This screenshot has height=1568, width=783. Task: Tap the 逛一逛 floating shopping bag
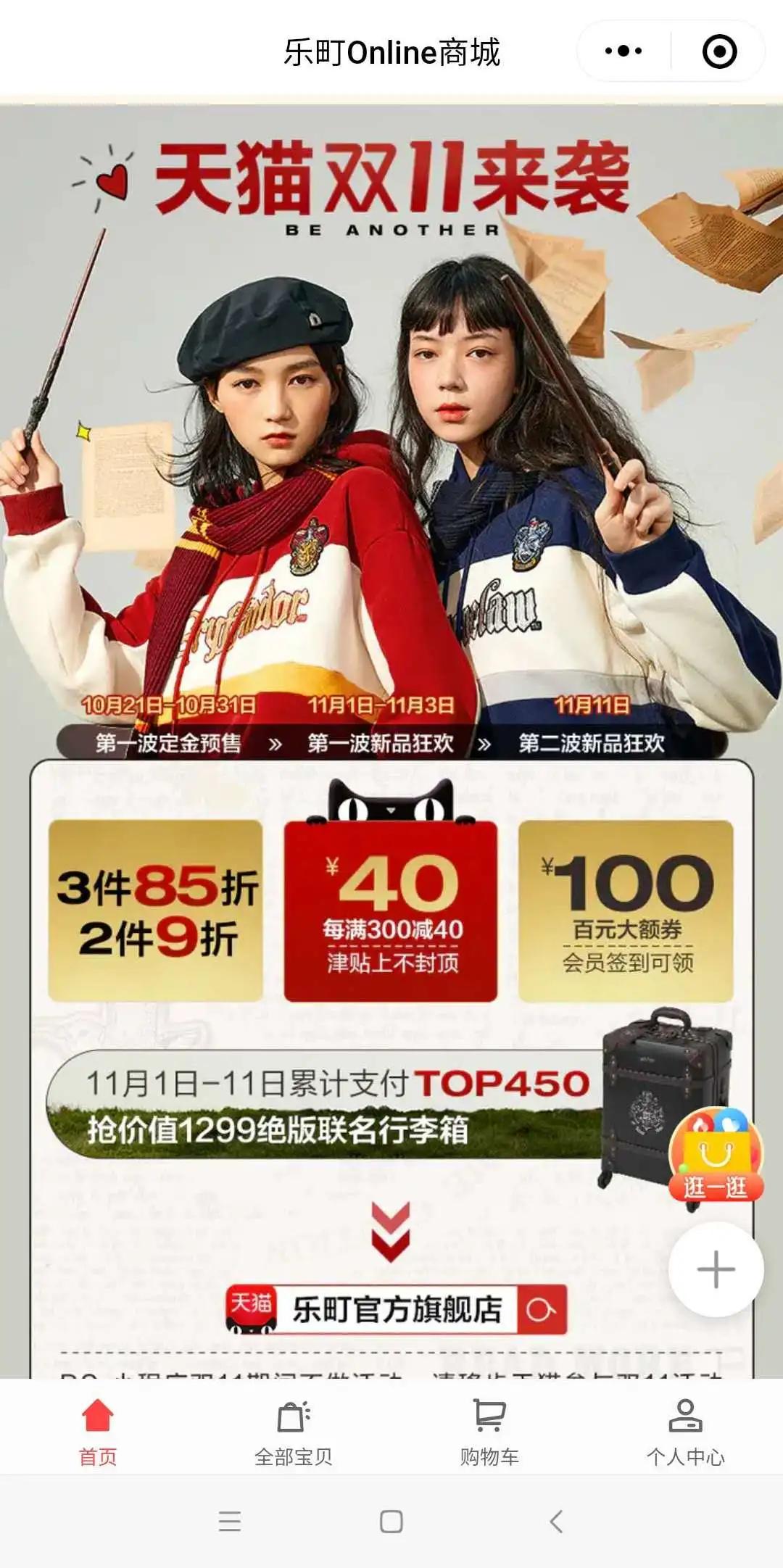(715, 1156)
